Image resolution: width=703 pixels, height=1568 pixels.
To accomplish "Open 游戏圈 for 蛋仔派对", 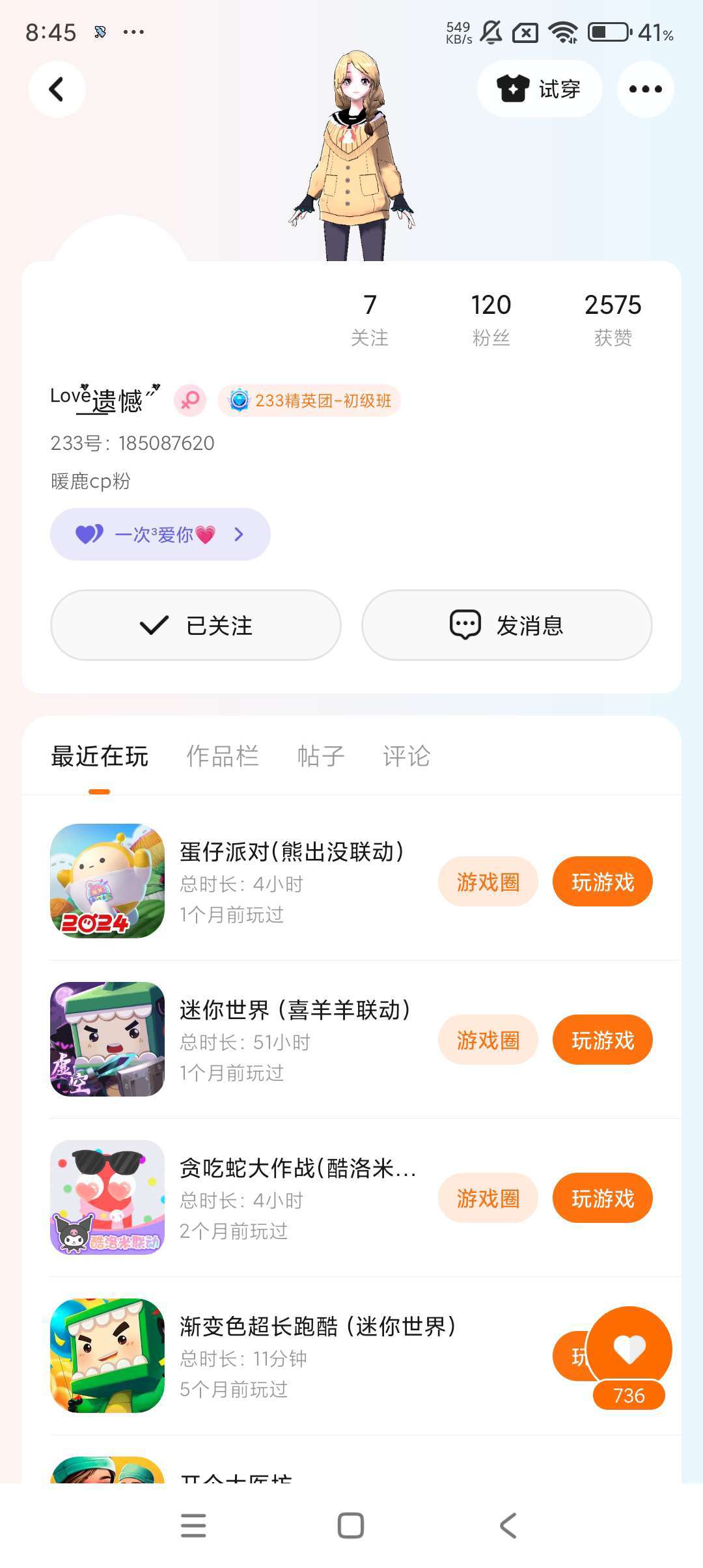I will 488,882.
